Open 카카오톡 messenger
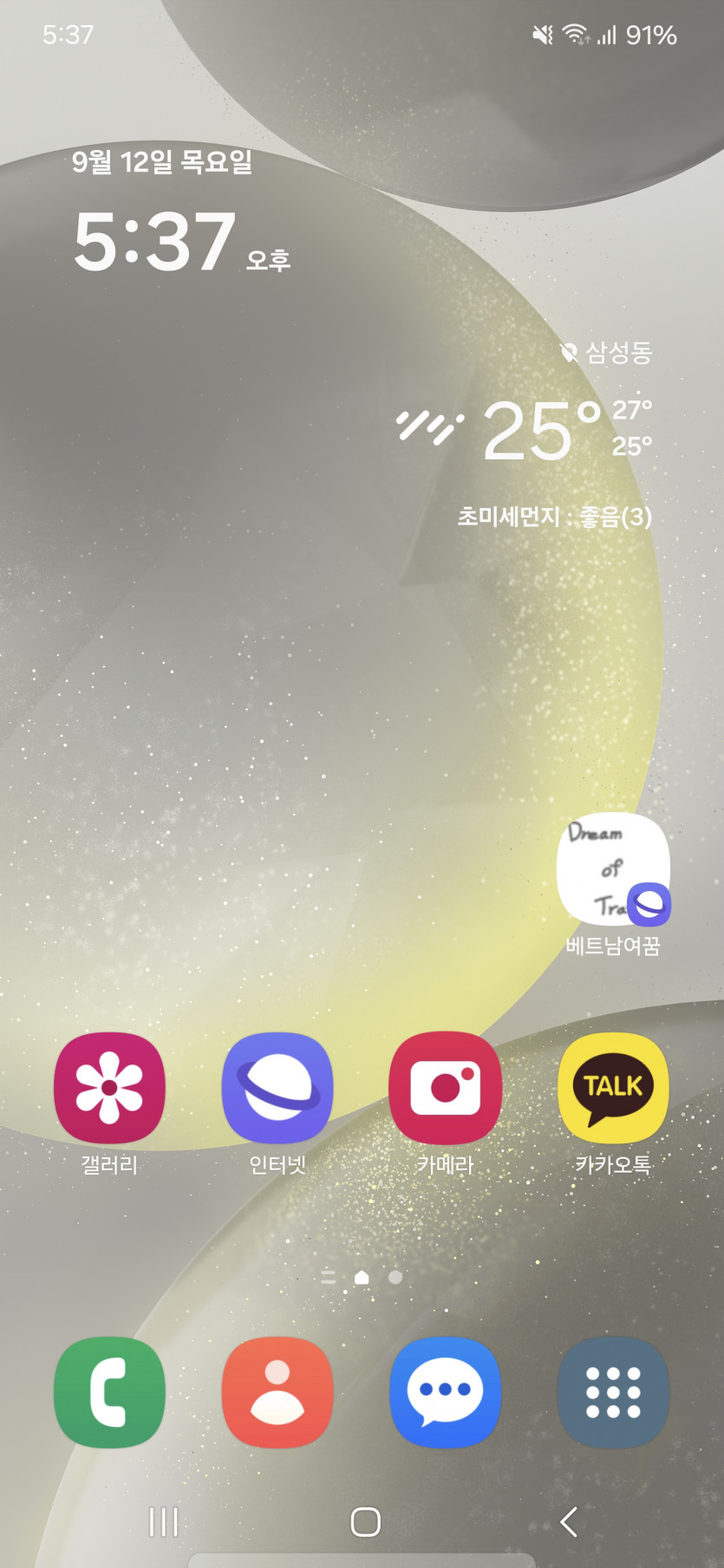Image resolution: width=724 pixels, height=1568 pixels. [613, 1088]
